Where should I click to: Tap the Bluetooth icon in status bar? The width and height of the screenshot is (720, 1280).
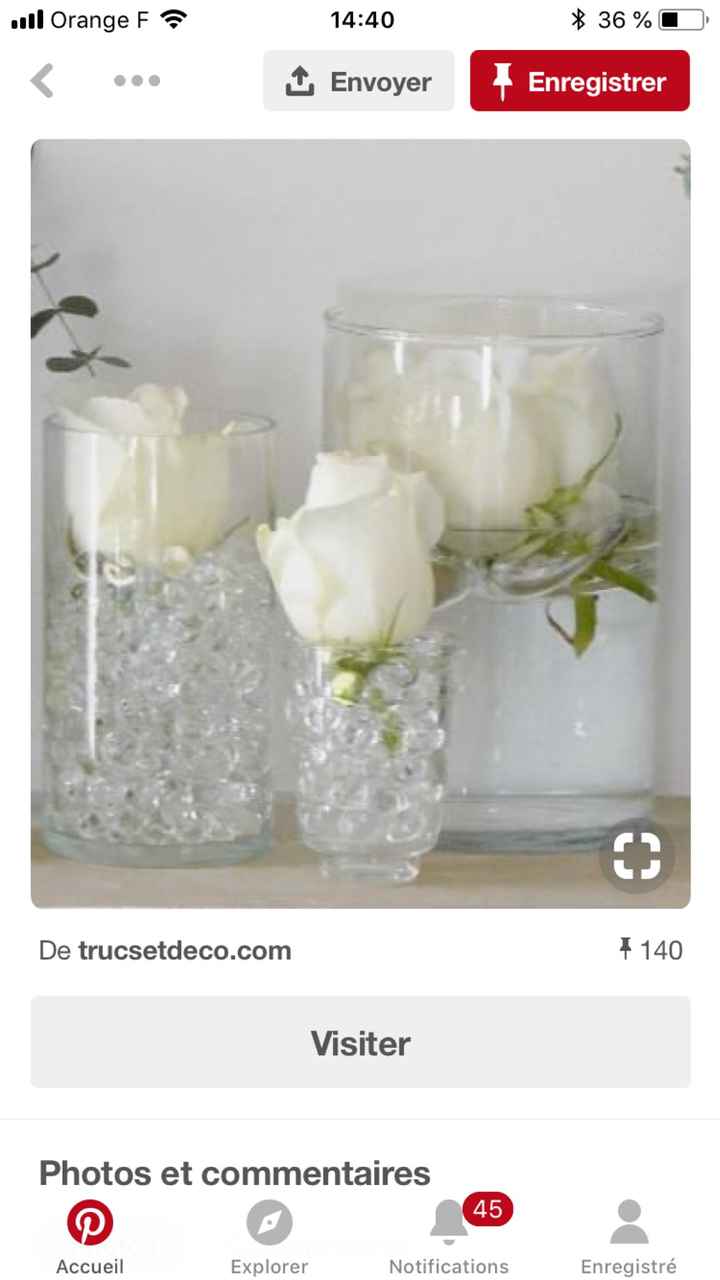click(580, 17)
